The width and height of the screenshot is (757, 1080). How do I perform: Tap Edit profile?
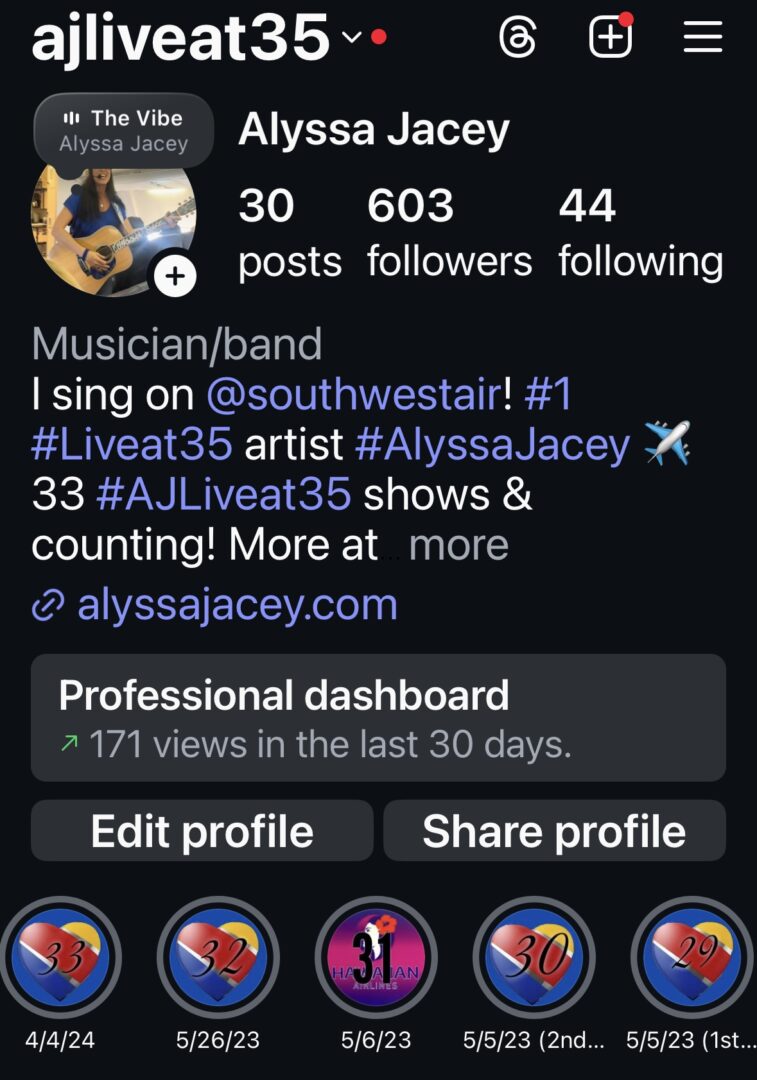[202, 831]
